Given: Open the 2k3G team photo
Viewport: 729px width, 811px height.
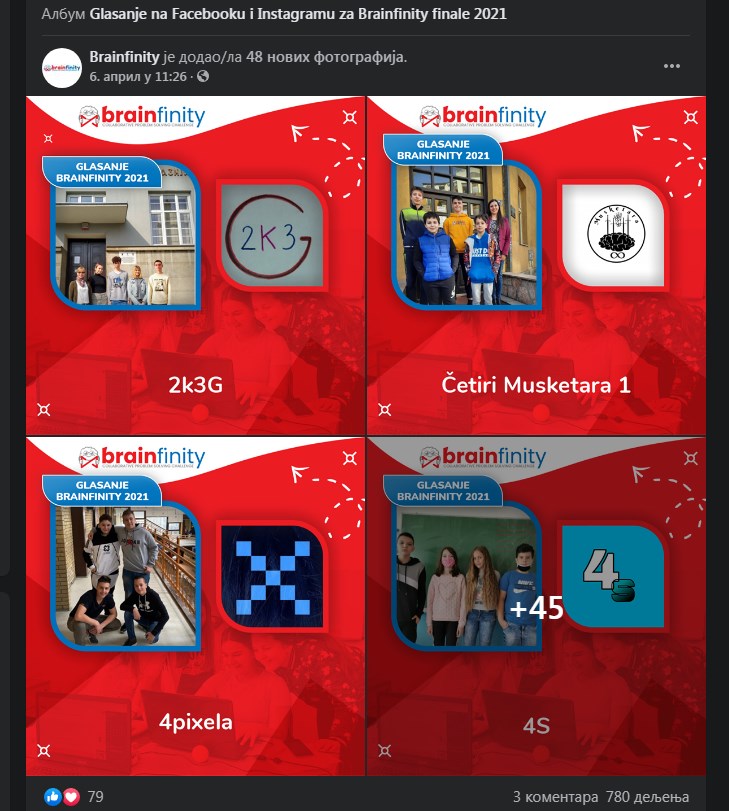Looking at the screenshot, I should click(x=195, y=265).
